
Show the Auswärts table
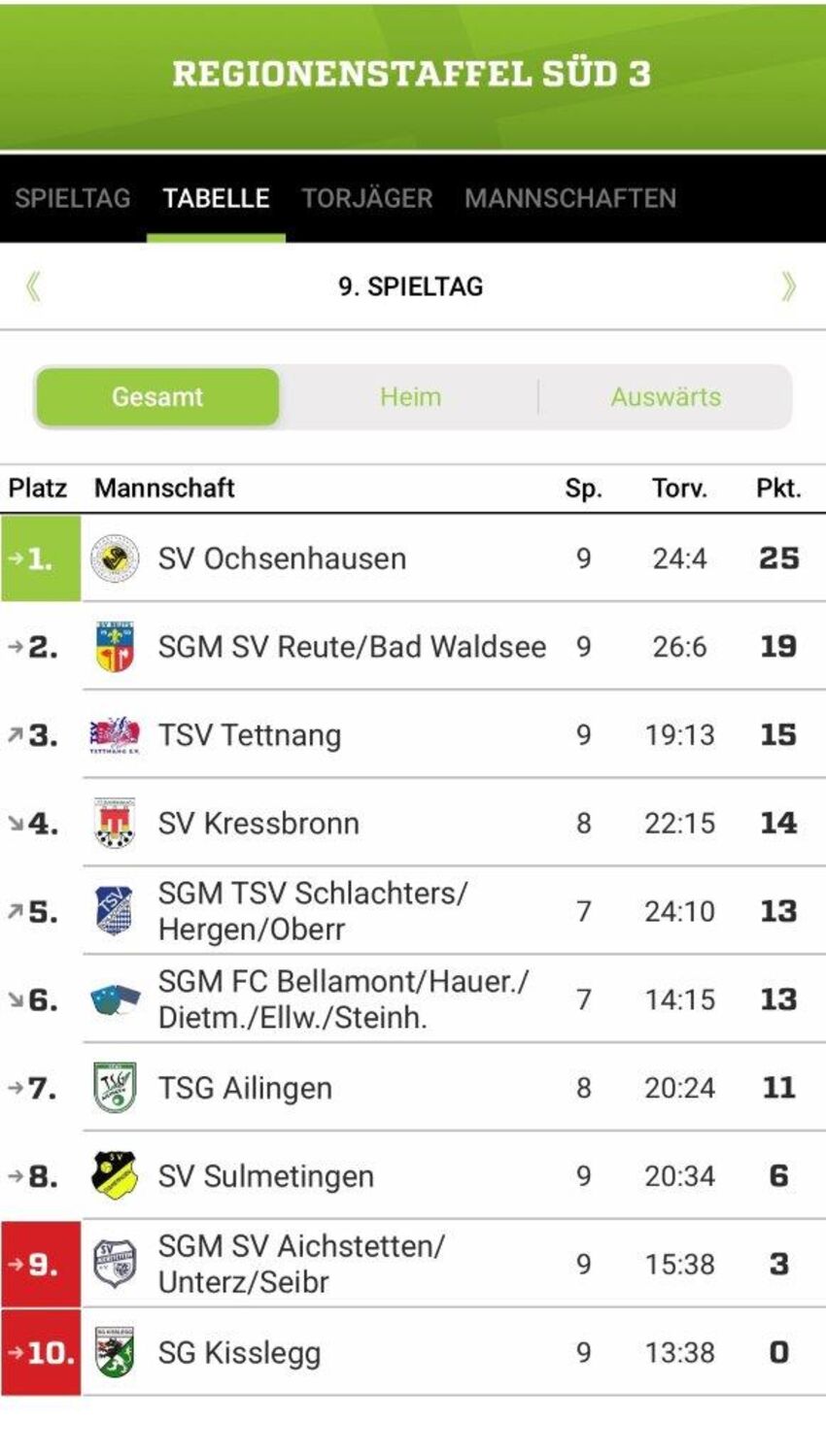coord(666,396)
